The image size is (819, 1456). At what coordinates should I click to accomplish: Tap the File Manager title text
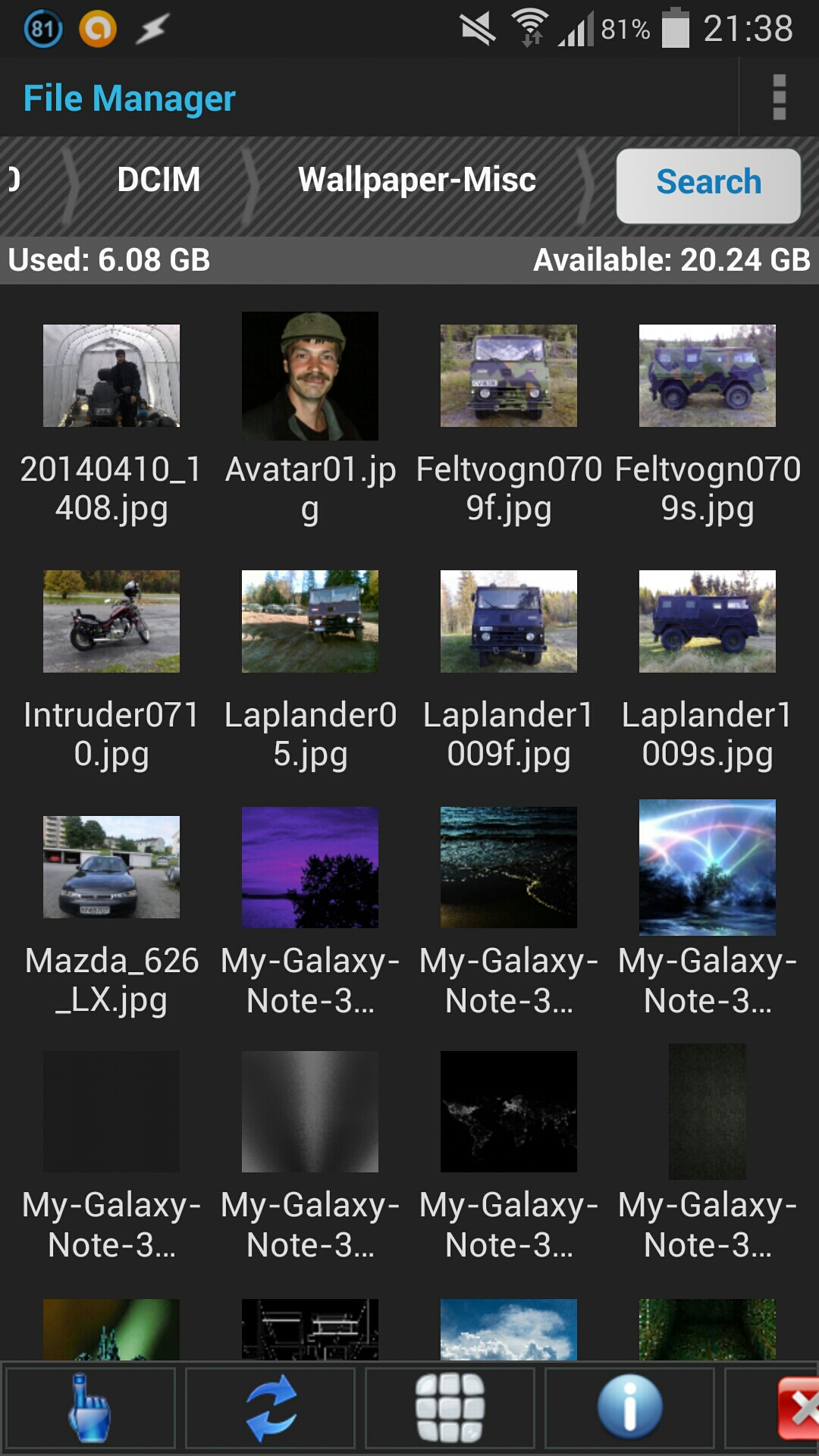pos(130,97)
